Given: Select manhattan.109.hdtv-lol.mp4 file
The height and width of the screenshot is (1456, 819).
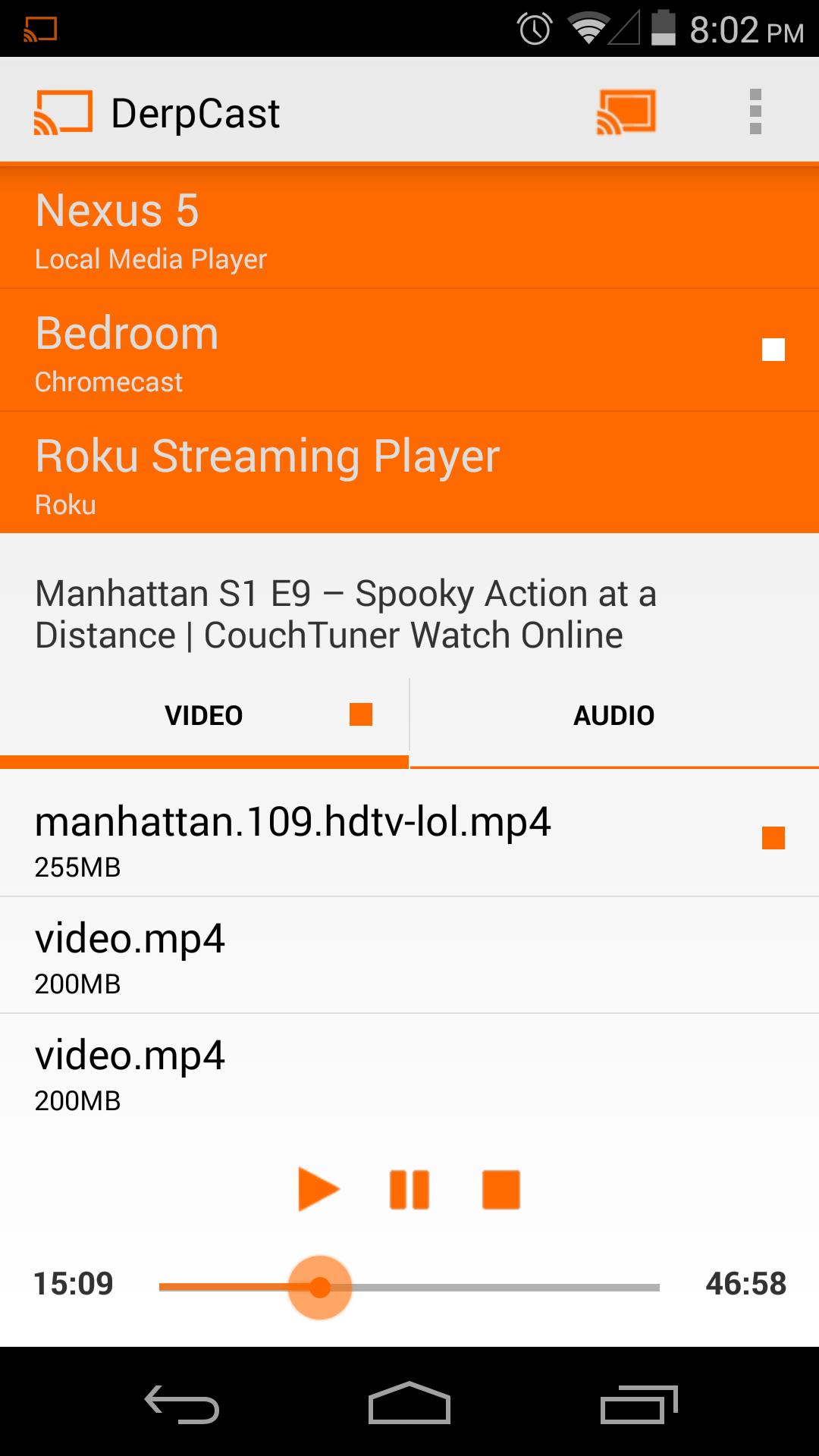Looking at the screenshot, I should coord(409,839).
